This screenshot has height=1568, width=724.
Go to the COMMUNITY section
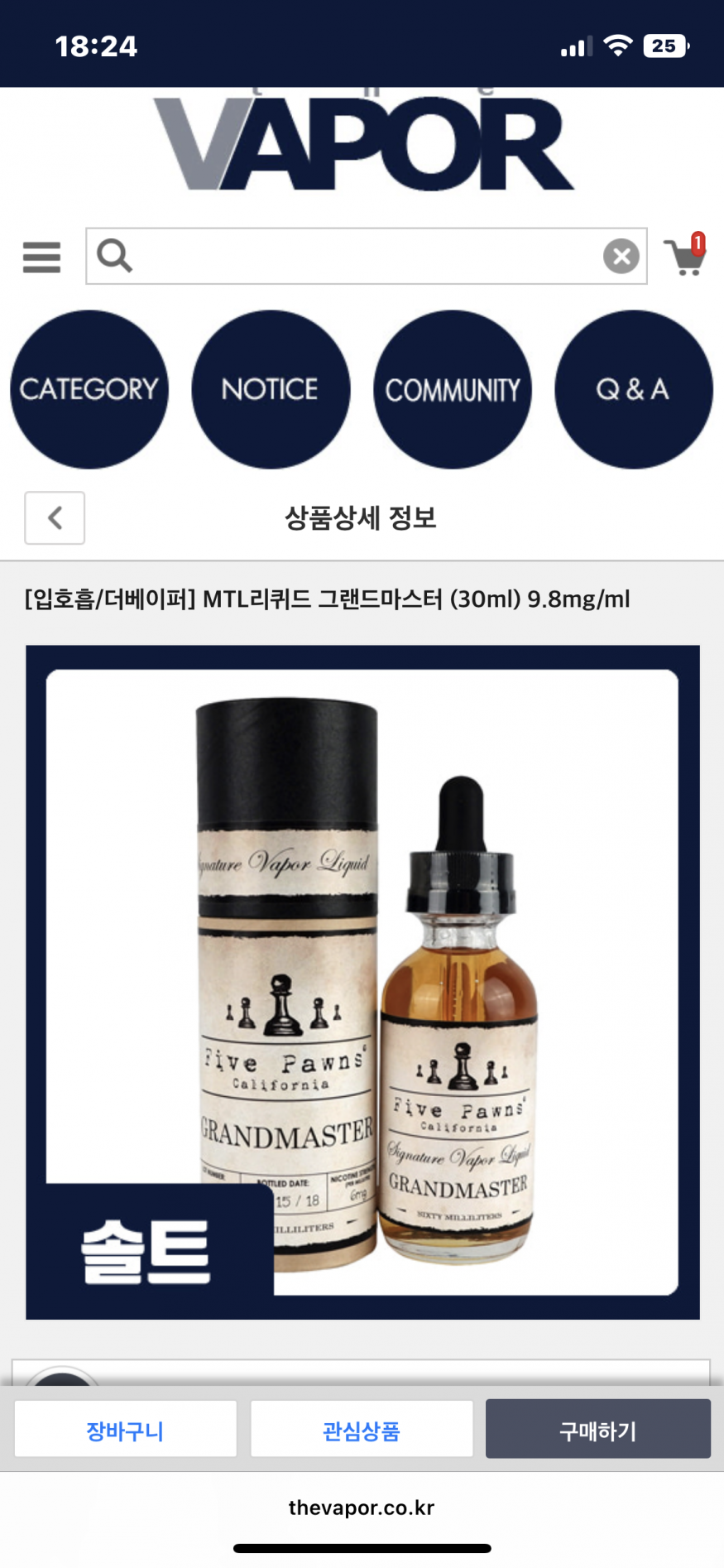point(453,389)
